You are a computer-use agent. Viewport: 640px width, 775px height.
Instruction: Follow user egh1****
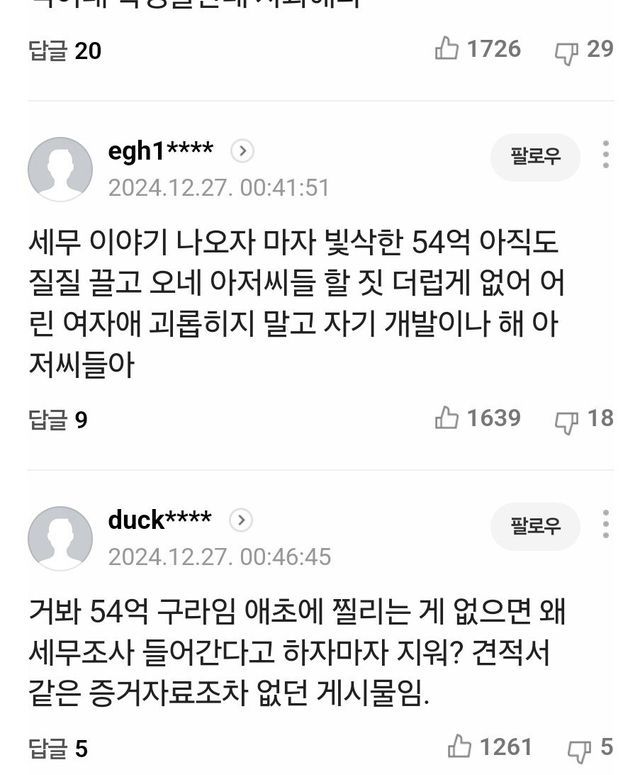(535, 157)
